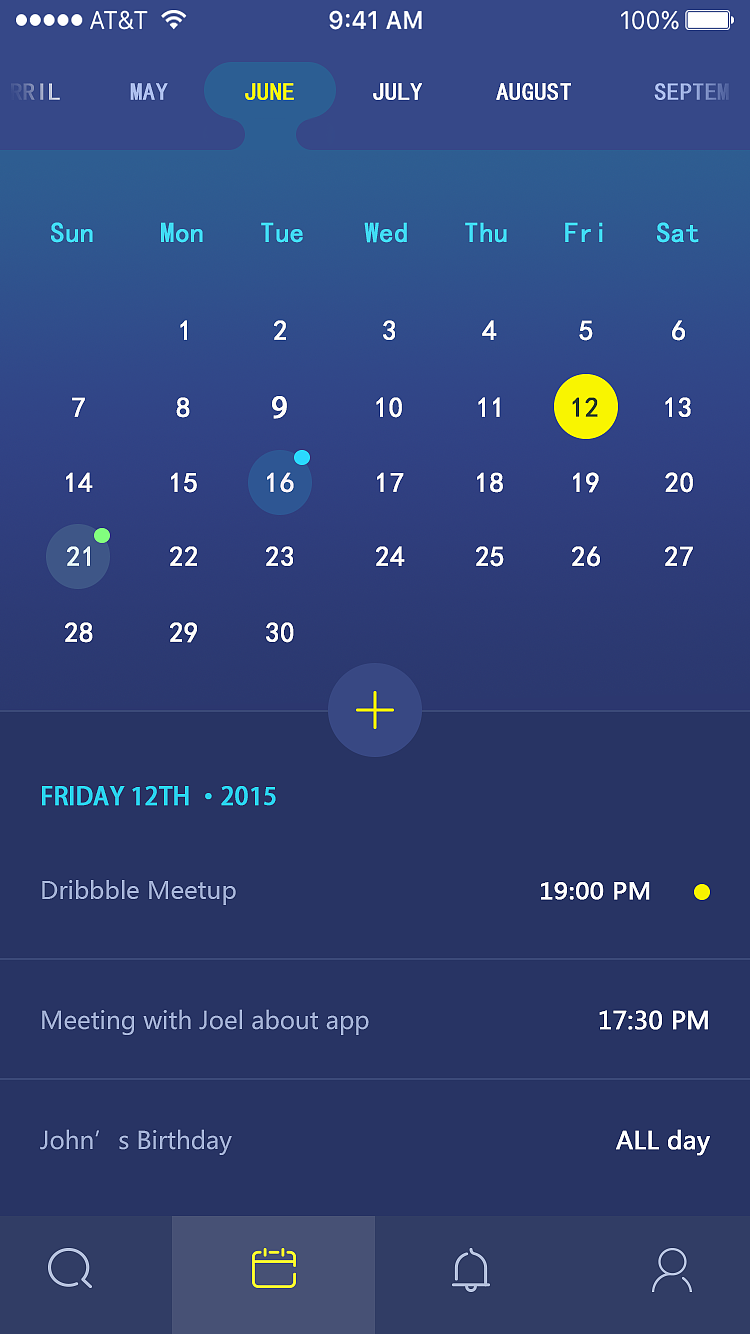This screenshot has width=750, height=1334.
Task: Select June 21 on the calendar
Action: coord(79,557)
